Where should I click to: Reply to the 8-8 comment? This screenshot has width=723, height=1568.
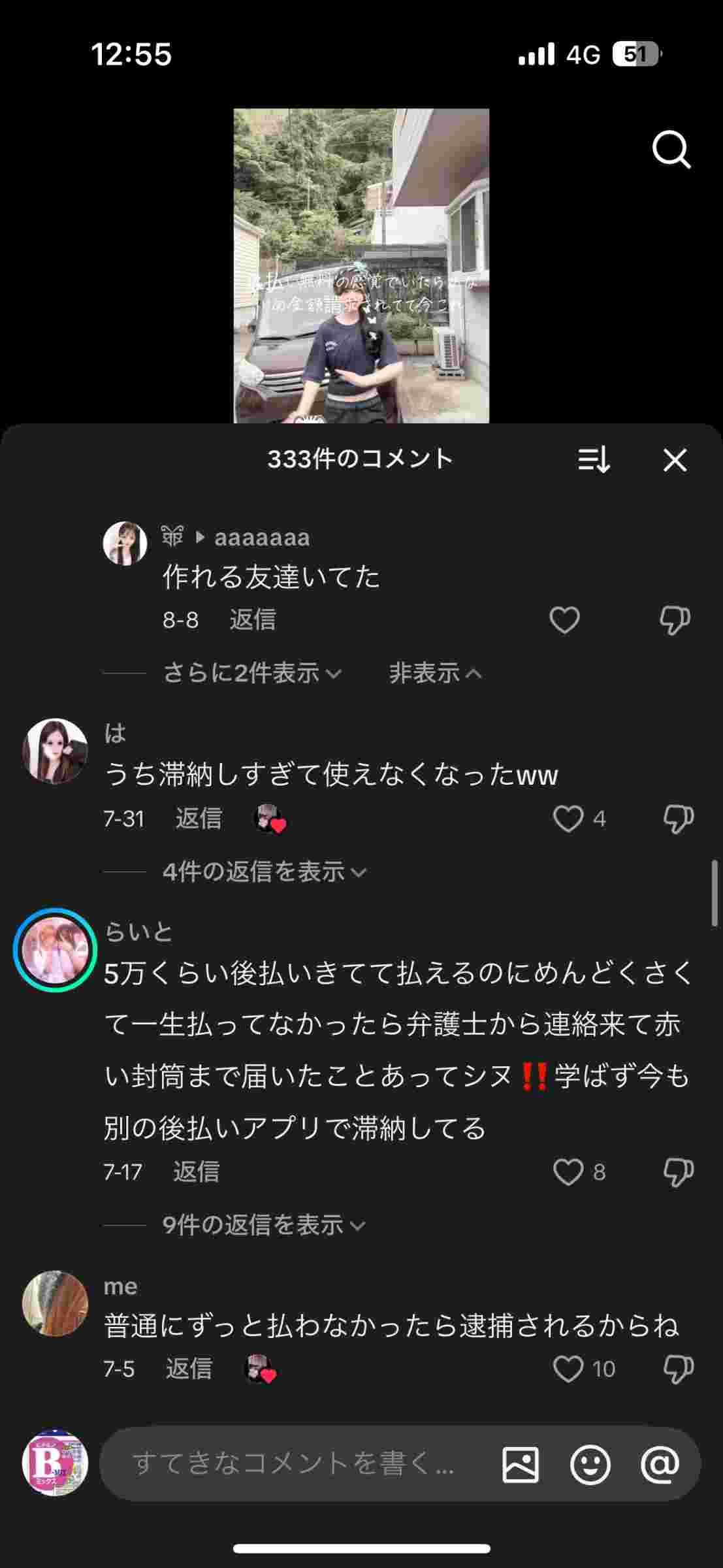[253, 619]
